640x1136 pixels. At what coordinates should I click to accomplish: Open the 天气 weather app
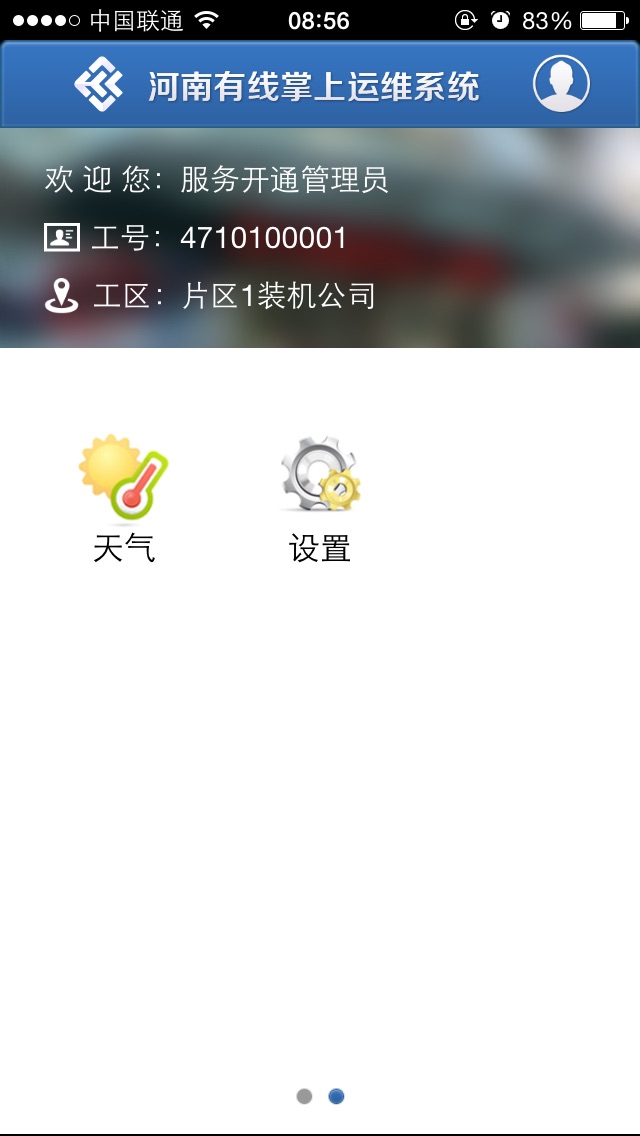click(124, 499)
